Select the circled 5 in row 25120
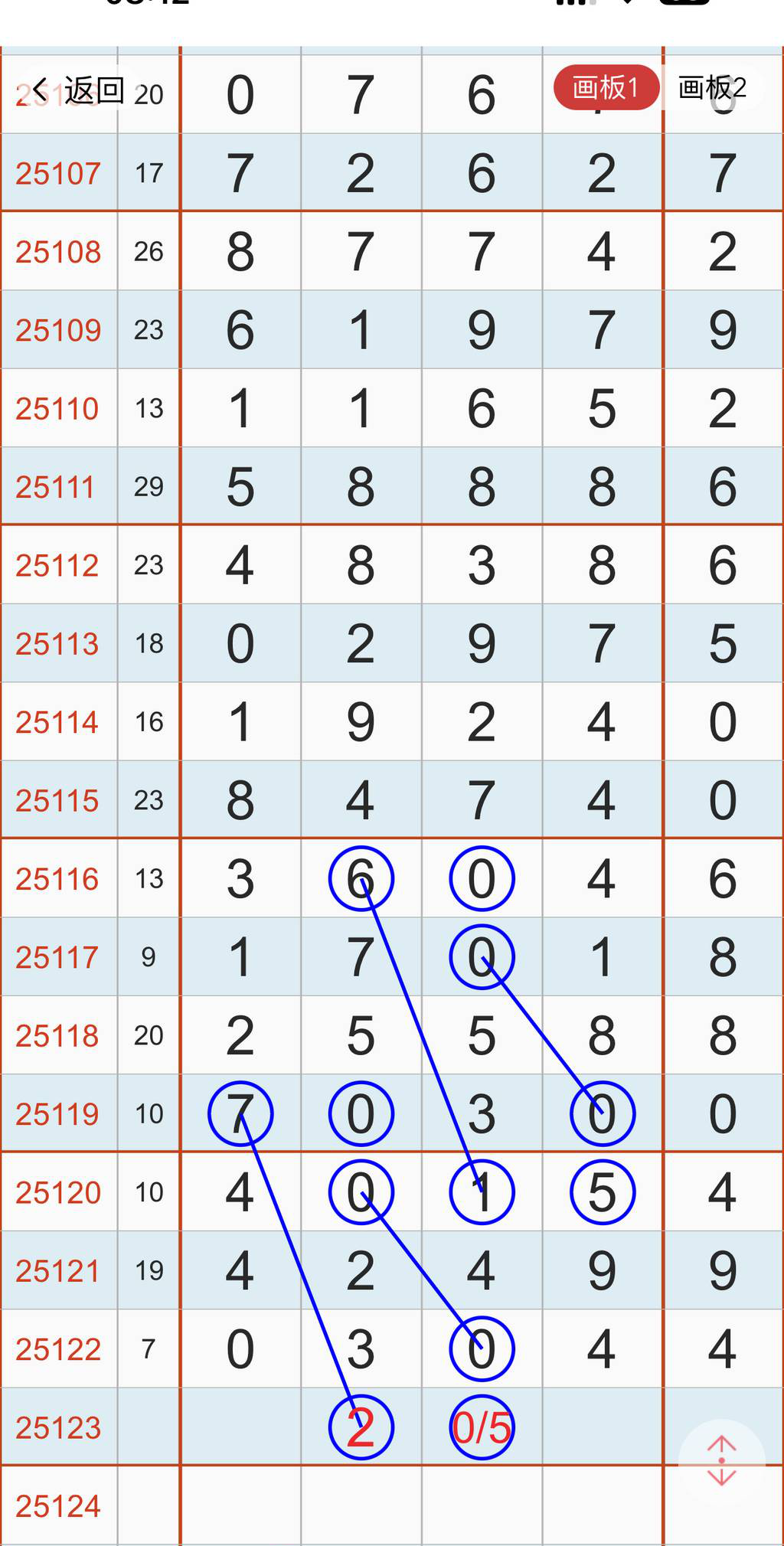Image resolution: width=784 pixels, height=1546 pixels. pyautogui.click(x=602, y=1192)
